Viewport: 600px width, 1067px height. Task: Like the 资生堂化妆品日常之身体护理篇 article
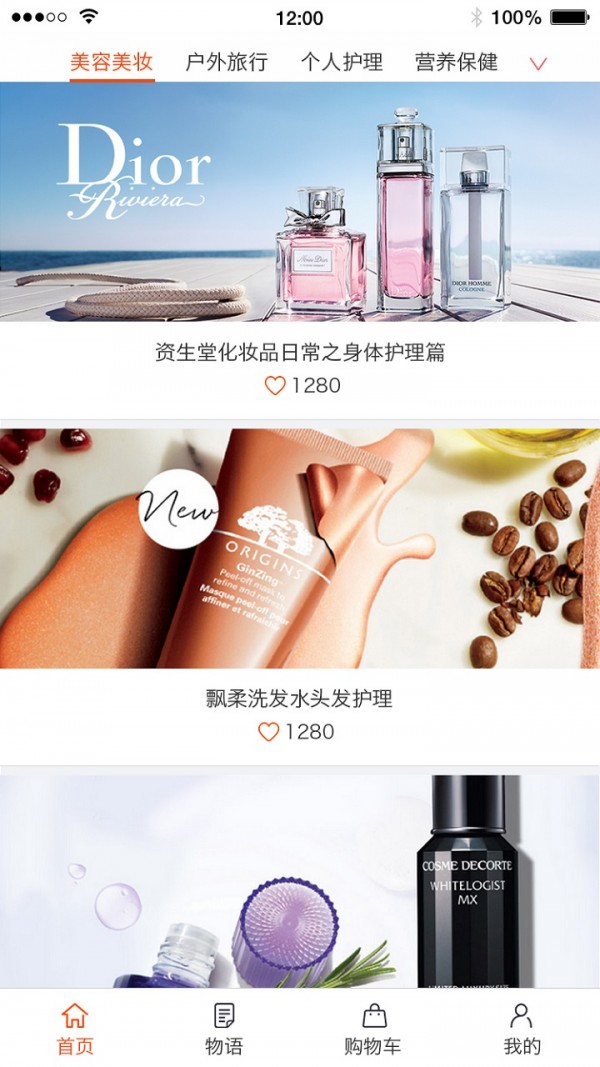pyautogui.click(x=275, y=385)
